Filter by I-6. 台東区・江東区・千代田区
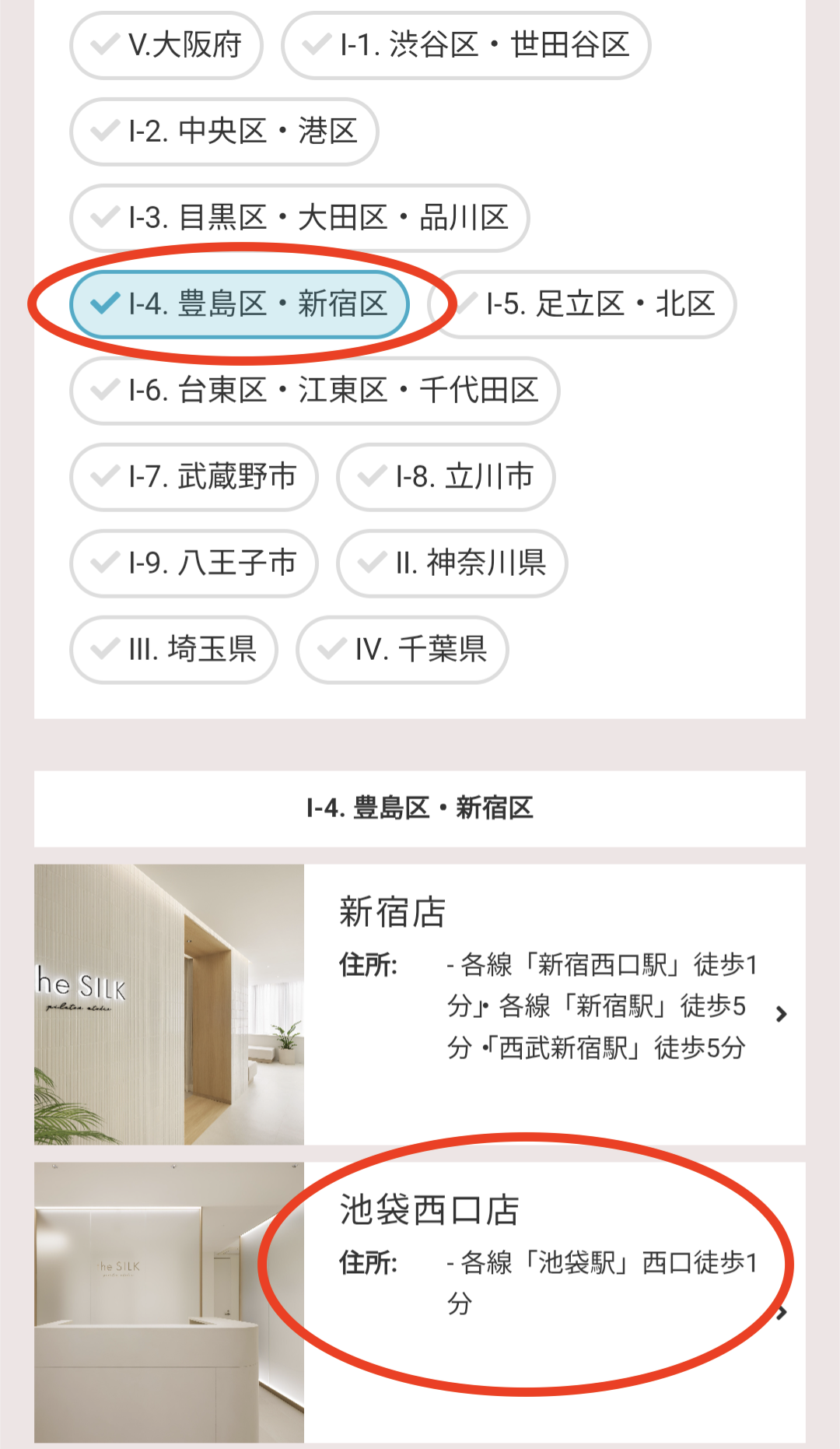The height and width of the screenshot is (1449, 840). click(x=315, y=391)
